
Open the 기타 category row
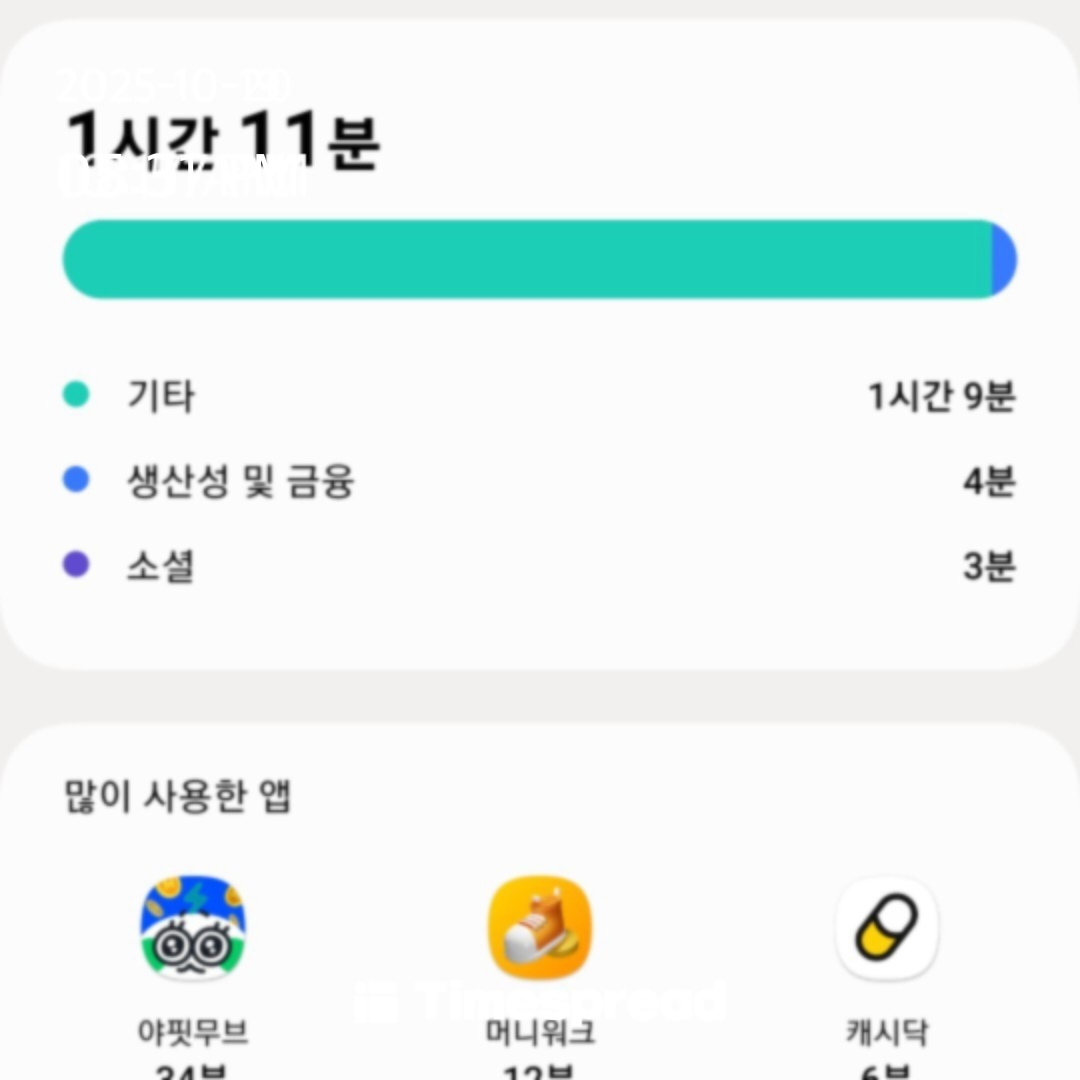click(539, 396)
